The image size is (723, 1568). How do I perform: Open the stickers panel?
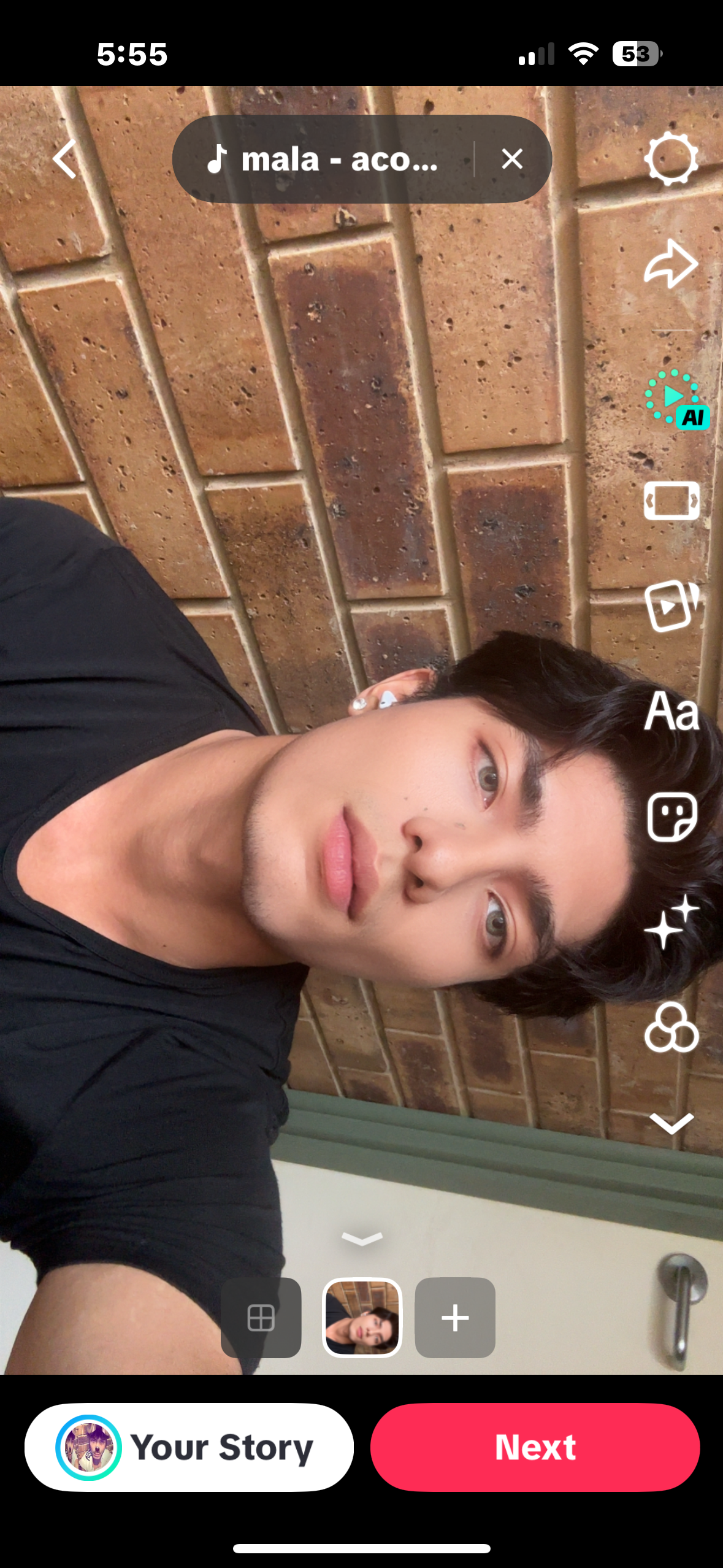pyautogui.click(x=671, y=817)
